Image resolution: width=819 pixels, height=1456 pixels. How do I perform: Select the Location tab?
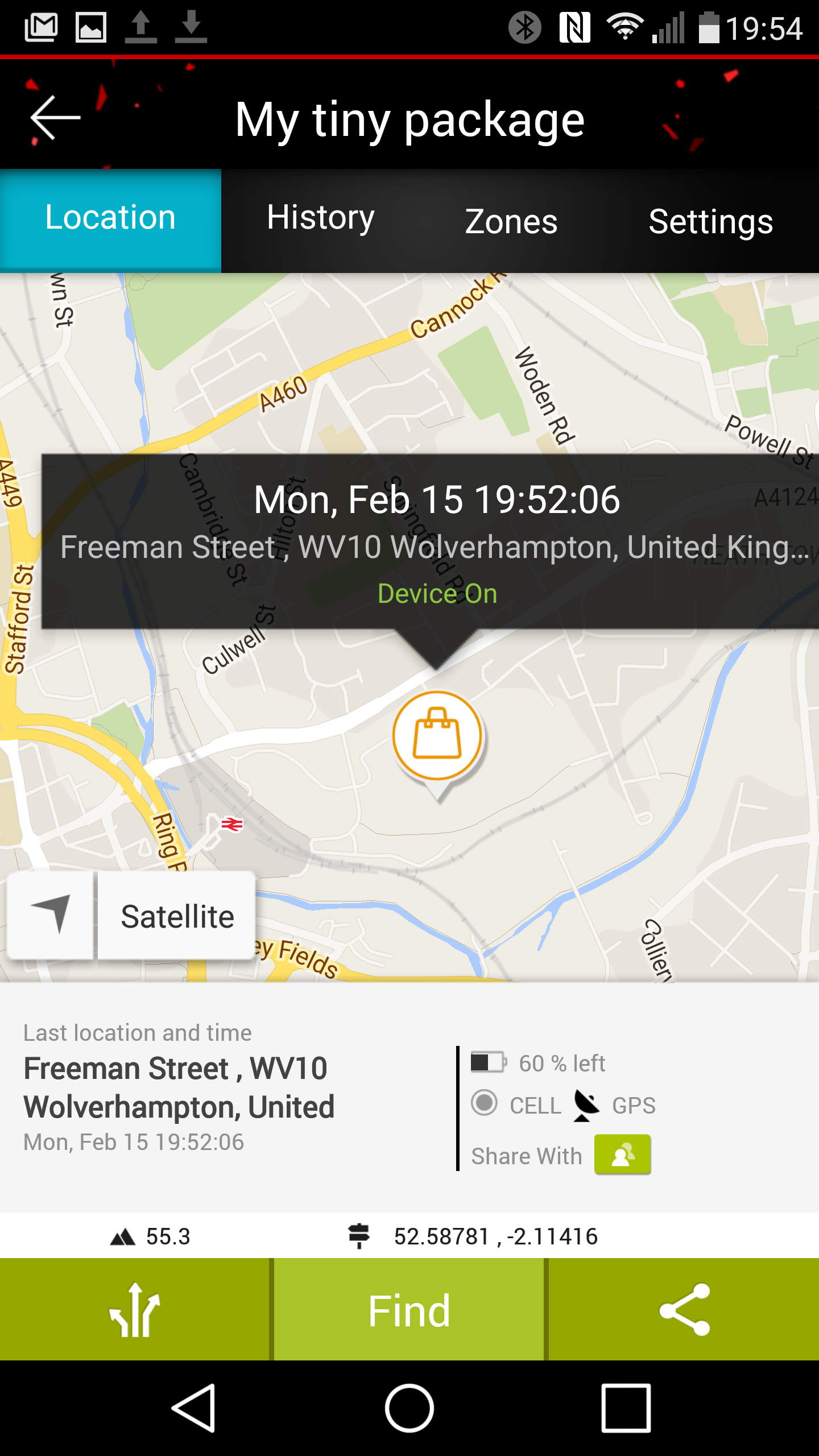point(110,219)
